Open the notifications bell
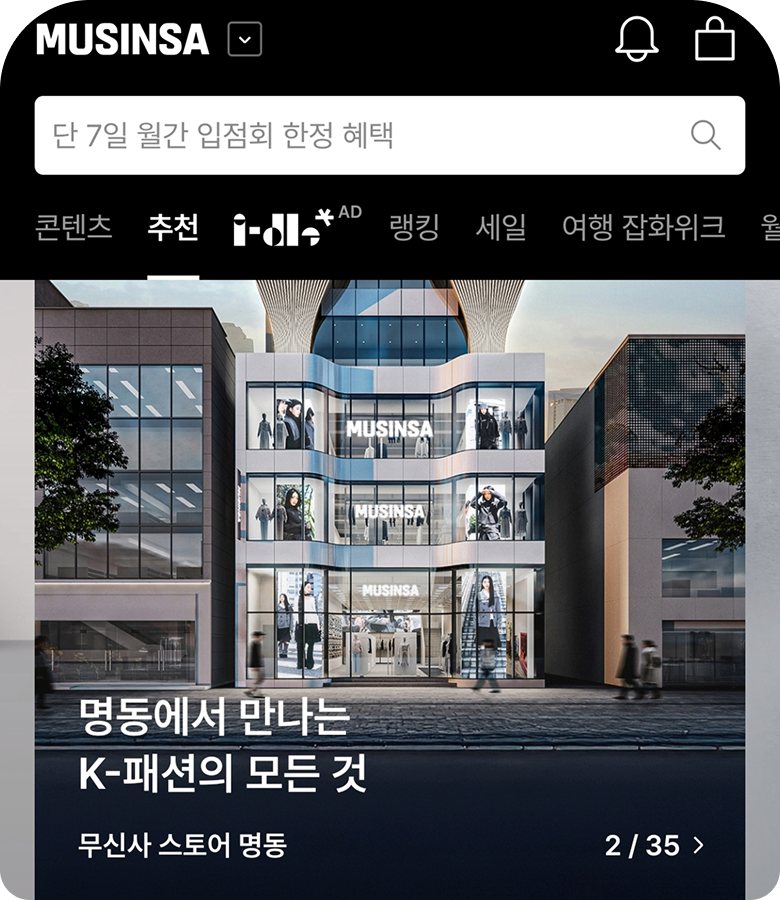The image size is (780, 900). tap(637, 40)
